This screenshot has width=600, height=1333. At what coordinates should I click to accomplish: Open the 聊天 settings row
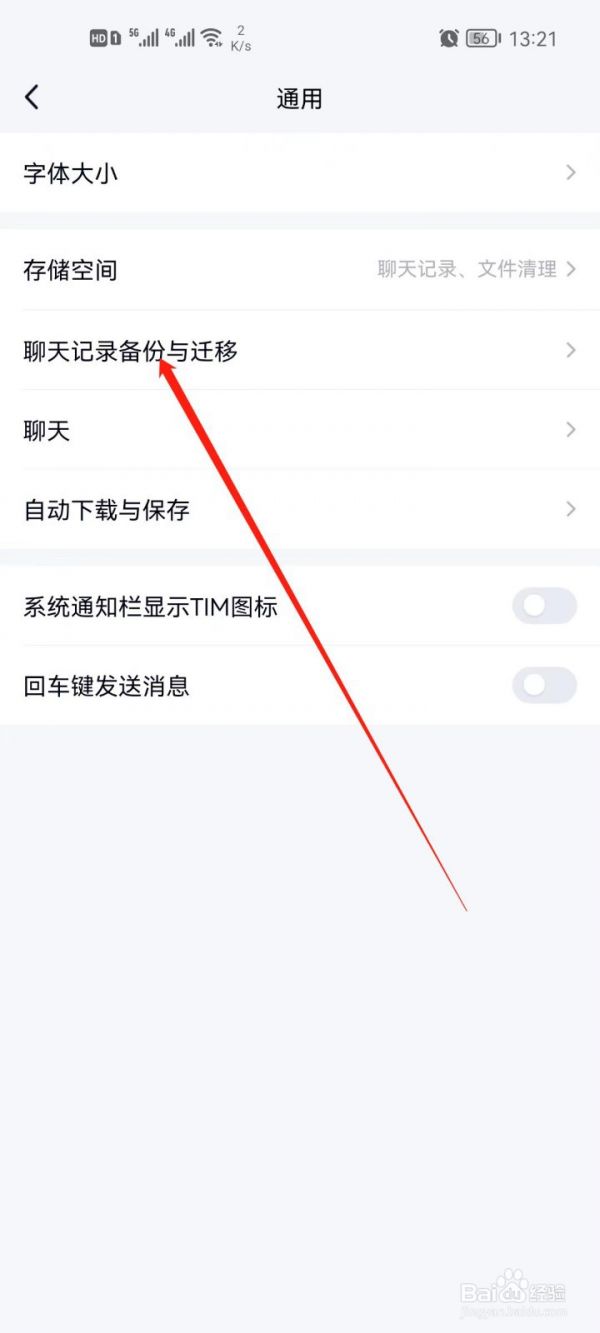tap(300, 430)
